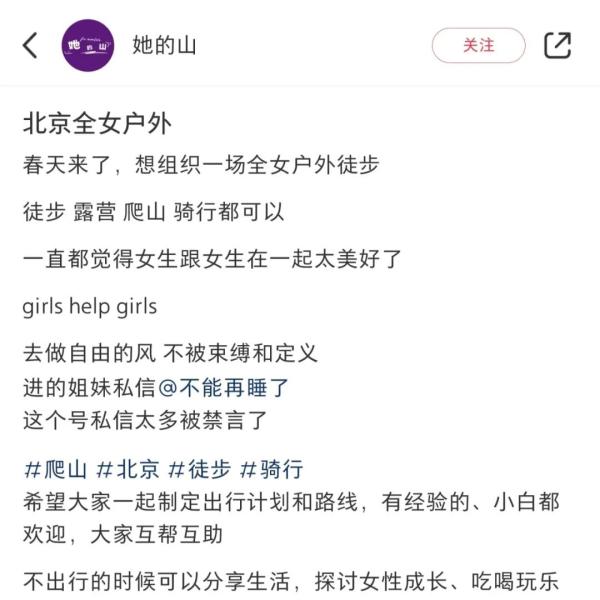The height and width of the screenshot is (600, 600).
Task: Open mentioned user @不能再睡了
Action: pos(224,387)
